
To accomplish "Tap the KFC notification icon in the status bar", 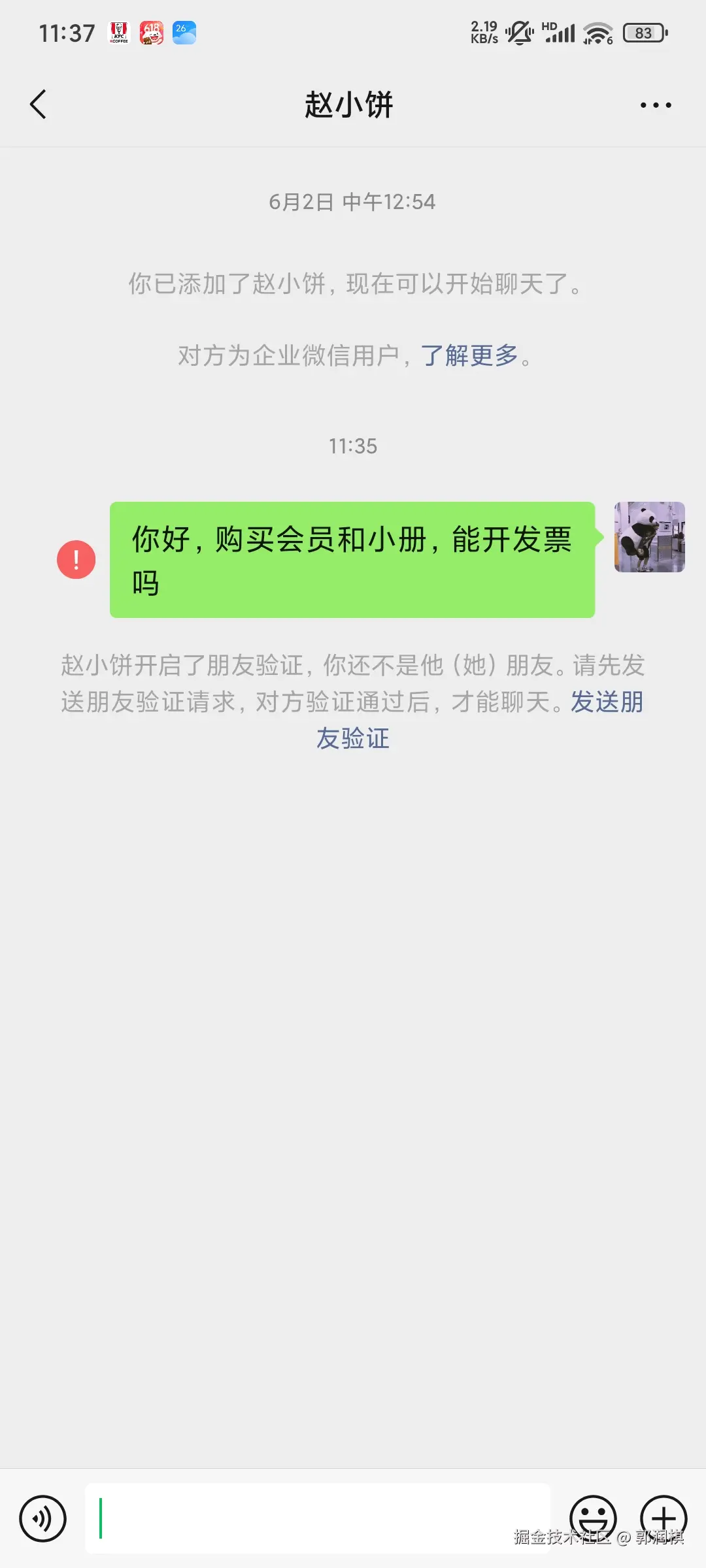I will [118, 31].
